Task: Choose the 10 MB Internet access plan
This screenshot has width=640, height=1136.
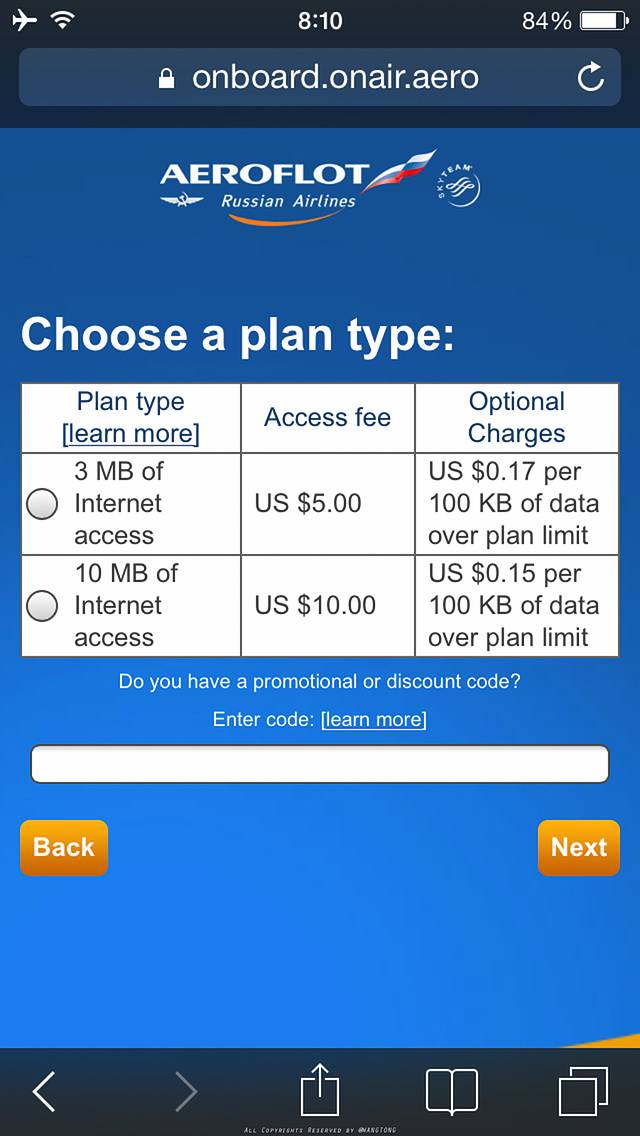Action: pos(42,606)
